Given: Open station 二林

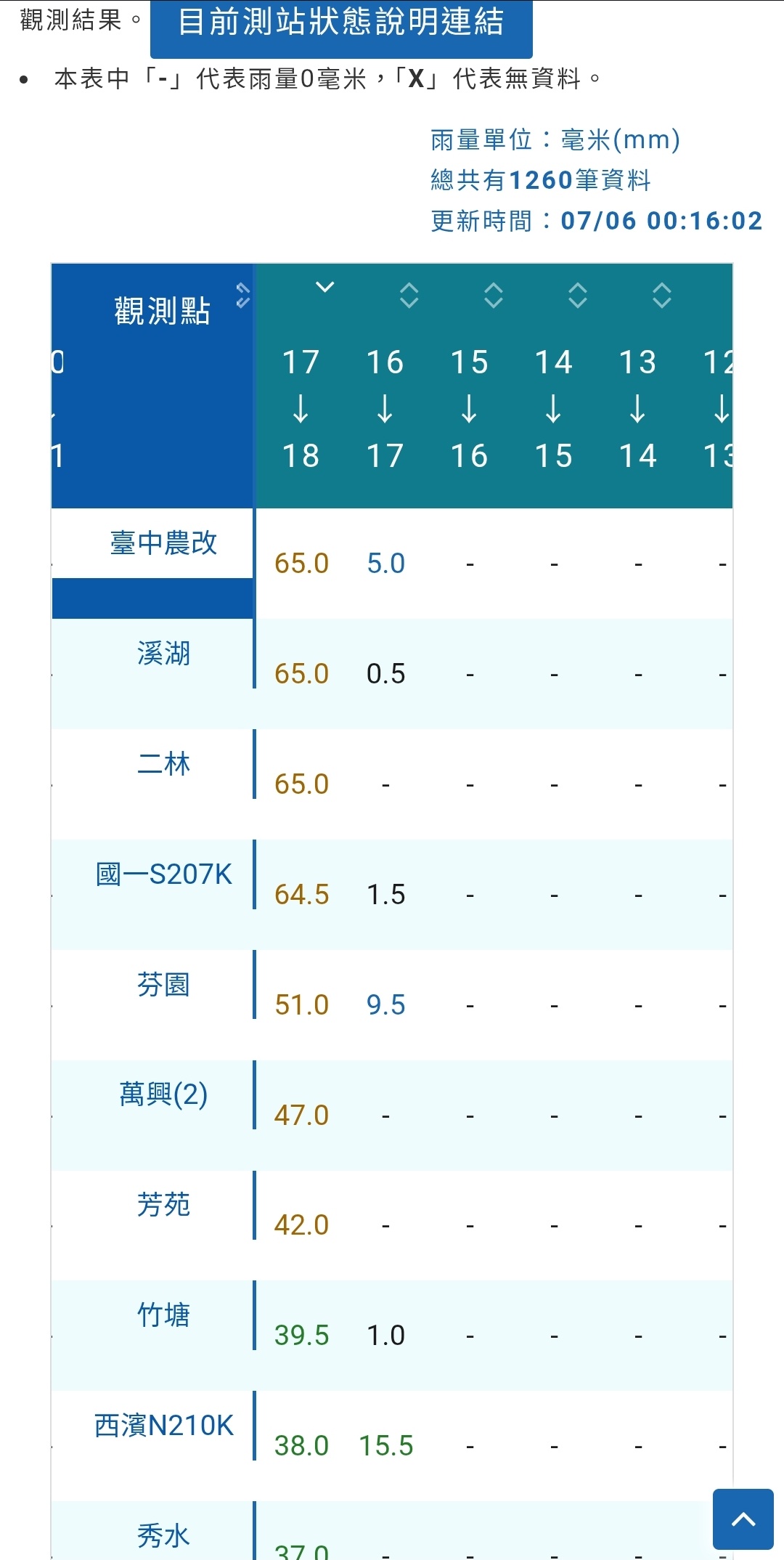Looking at the screenshot, I should [163, 764].
